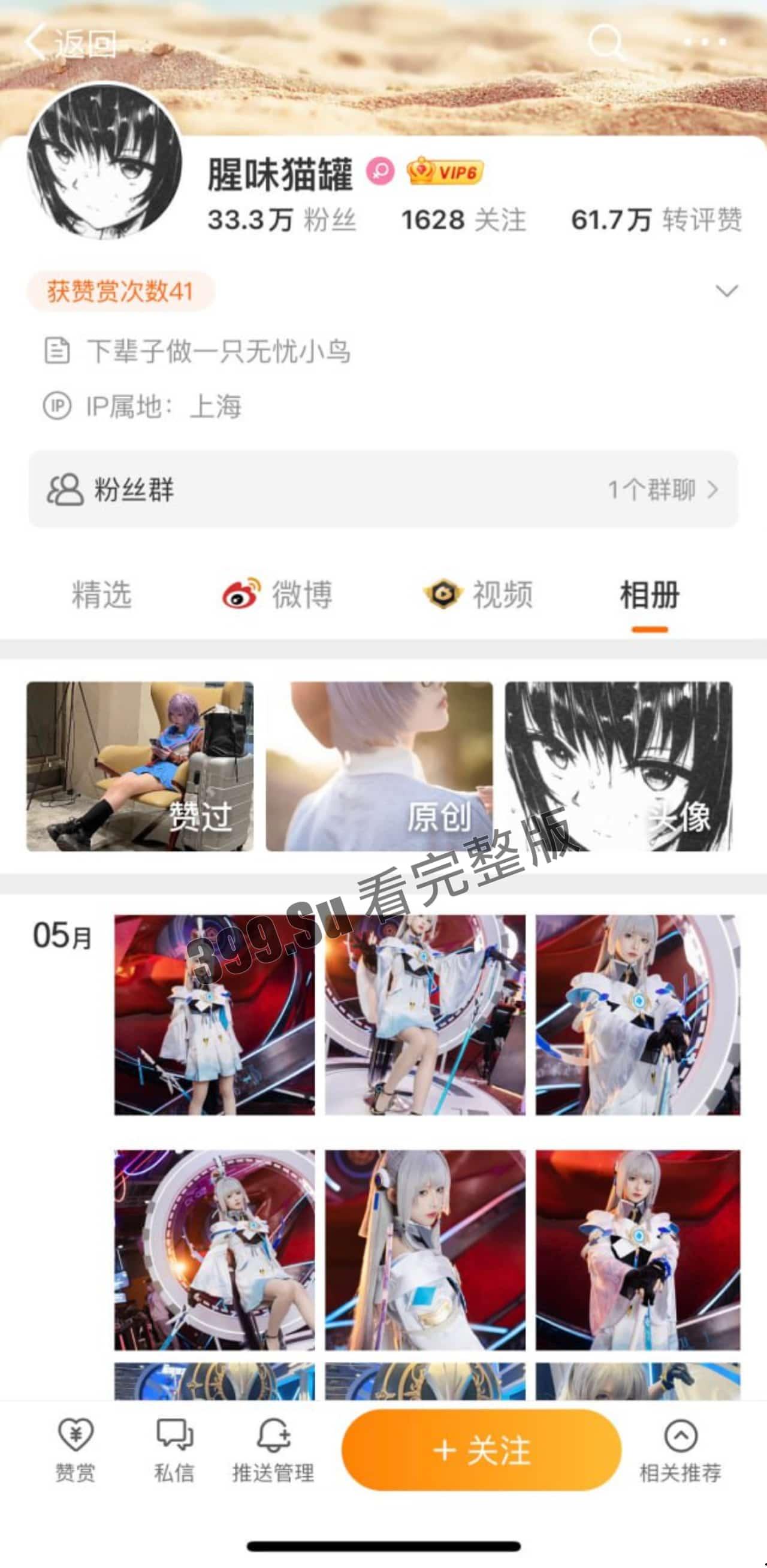Switch to the 微博 tab
Viewport: 767px width, 1568px height.
tap(277, 595)
